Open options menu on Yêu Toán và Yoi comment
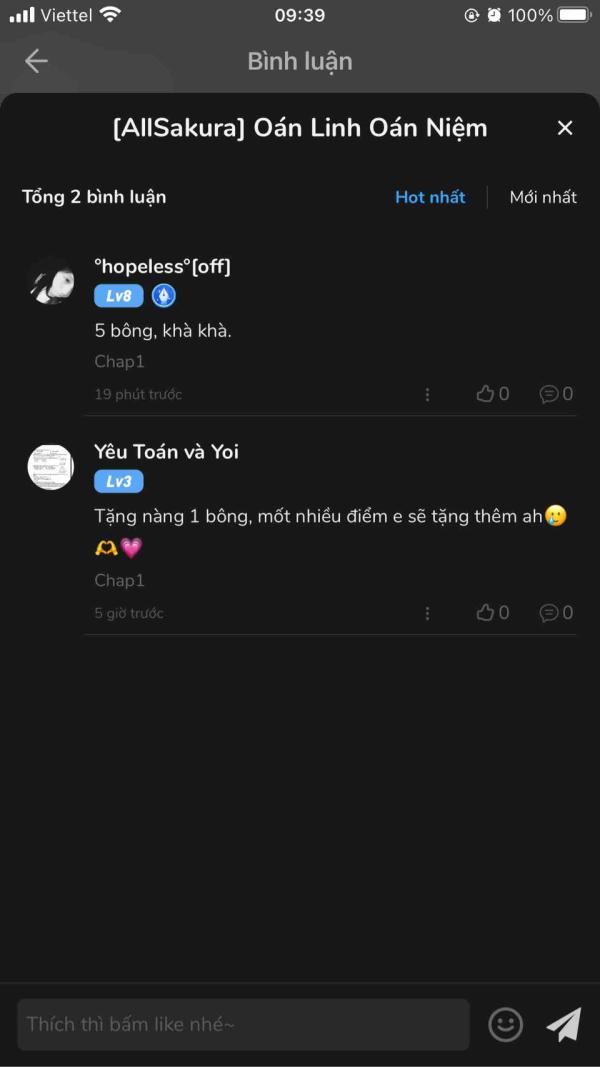 point(427,613)
